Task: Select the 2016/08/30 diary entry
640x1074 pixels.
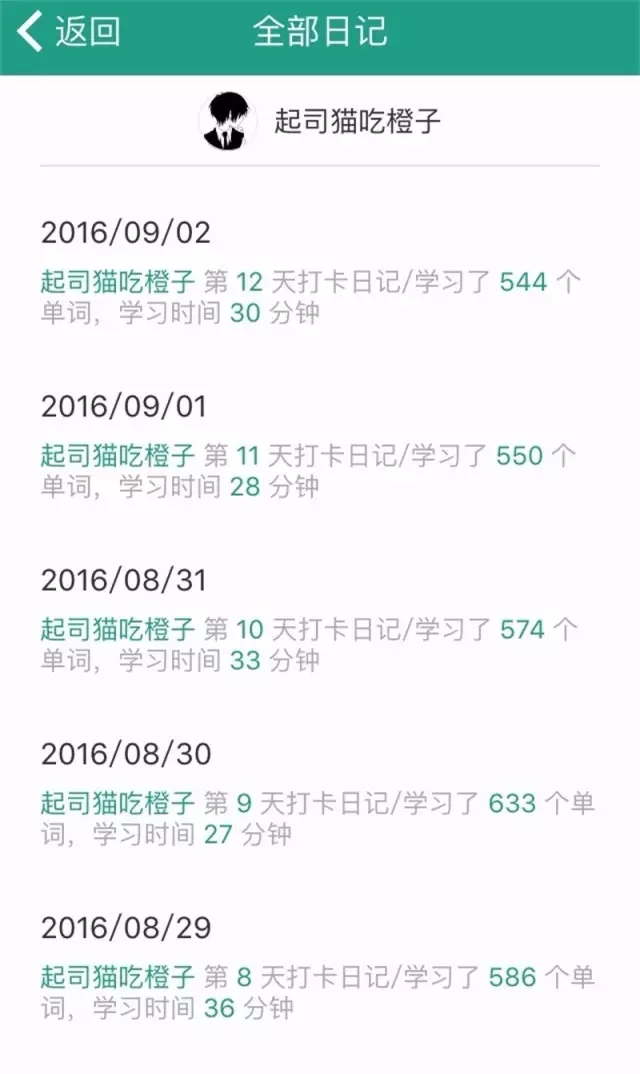Action: tap(320, 793)
